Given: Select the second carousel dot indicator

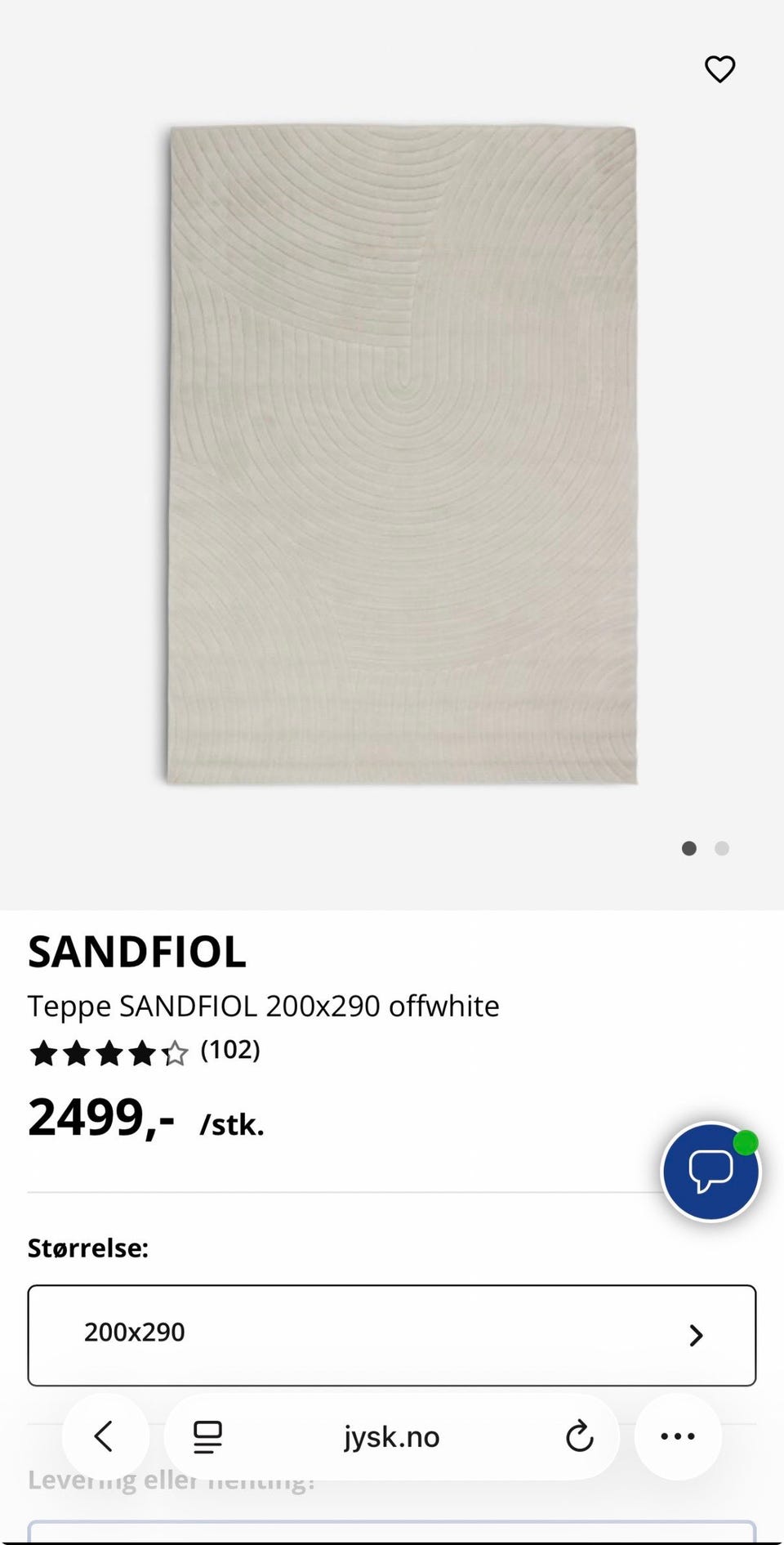Looking at the screenshot, I should click(721, 849).
